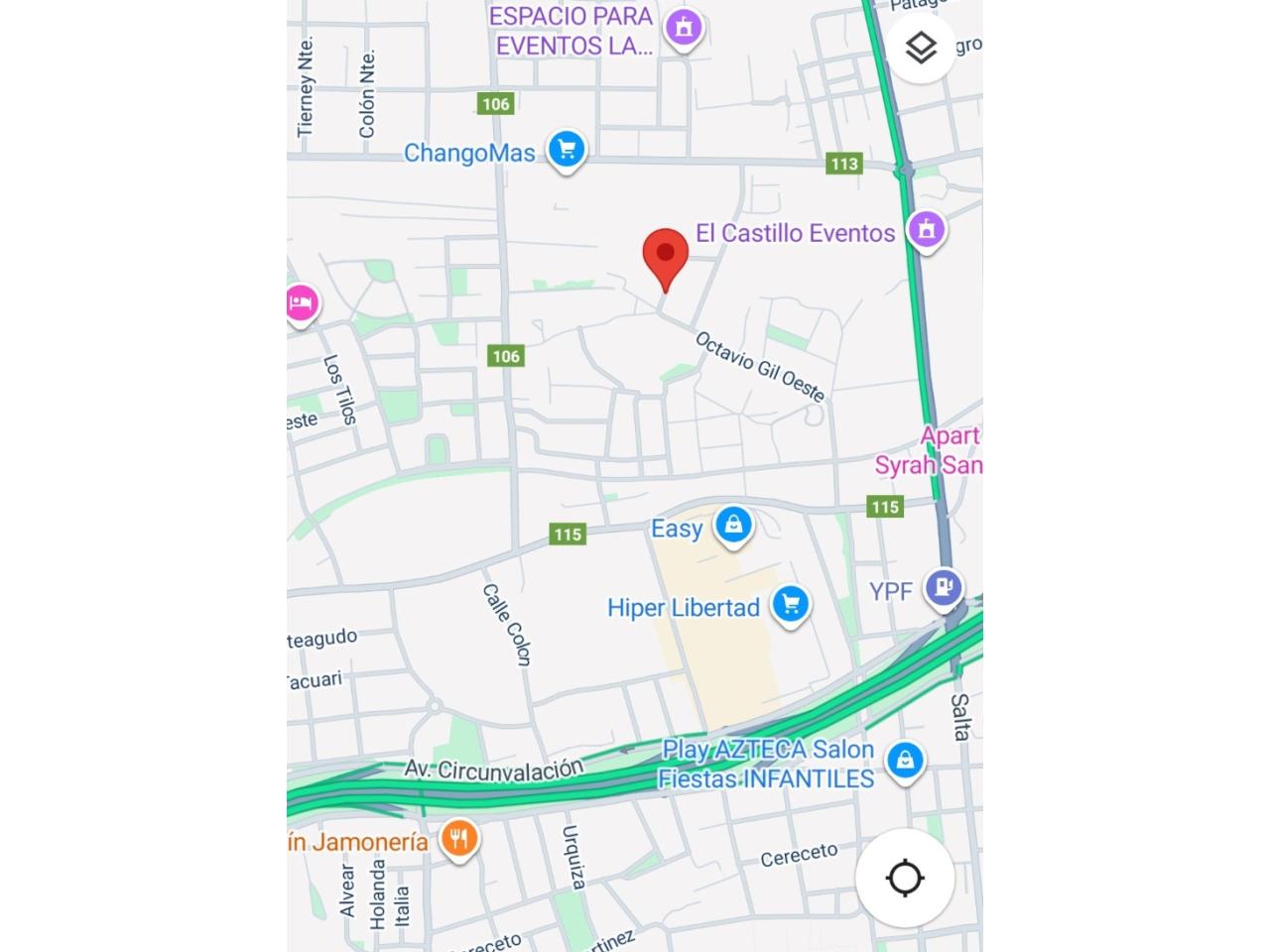Tap El Castillo Eventos marker
This screenshot has width=1270, height=952.
(927, 230)
